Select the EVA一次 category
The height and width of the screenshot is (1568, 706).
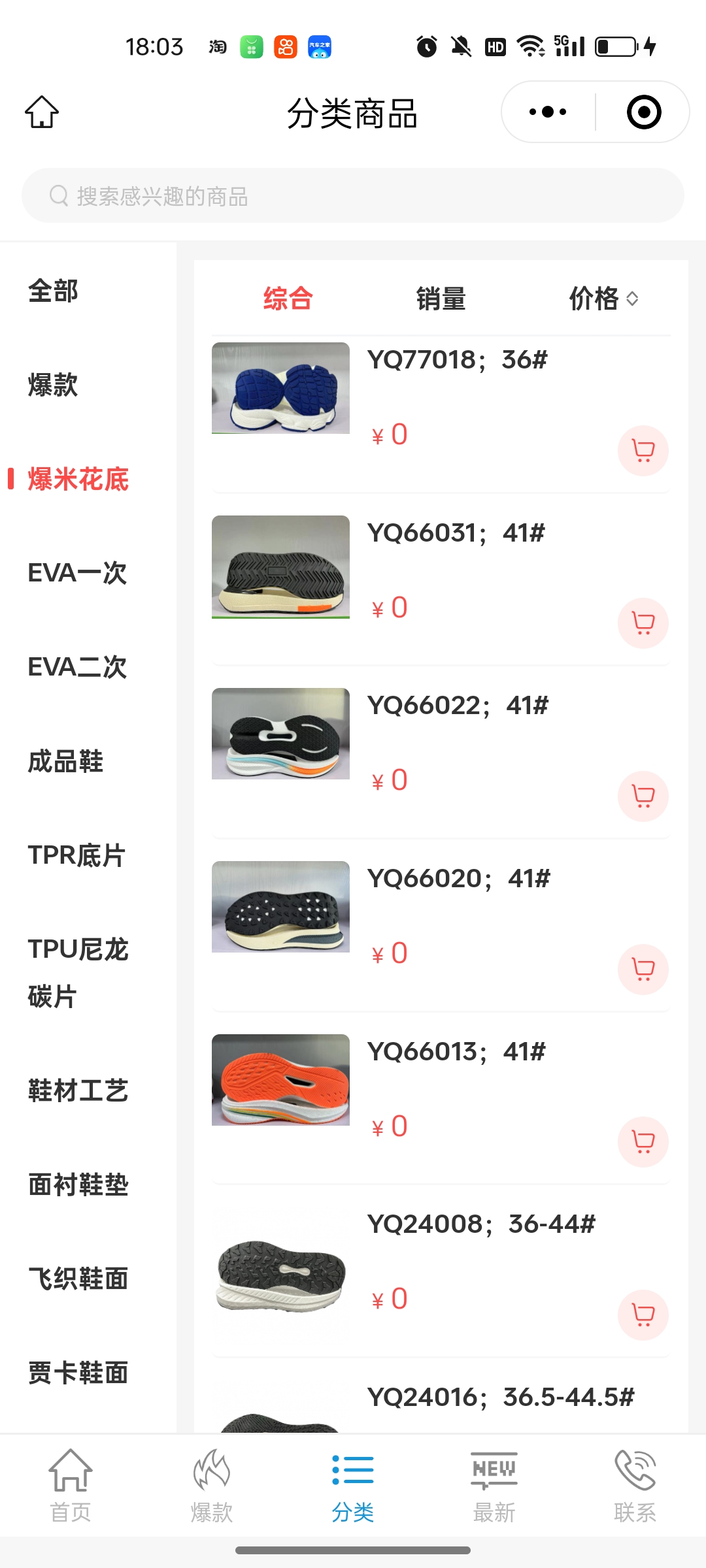click(x=77, y=573)
